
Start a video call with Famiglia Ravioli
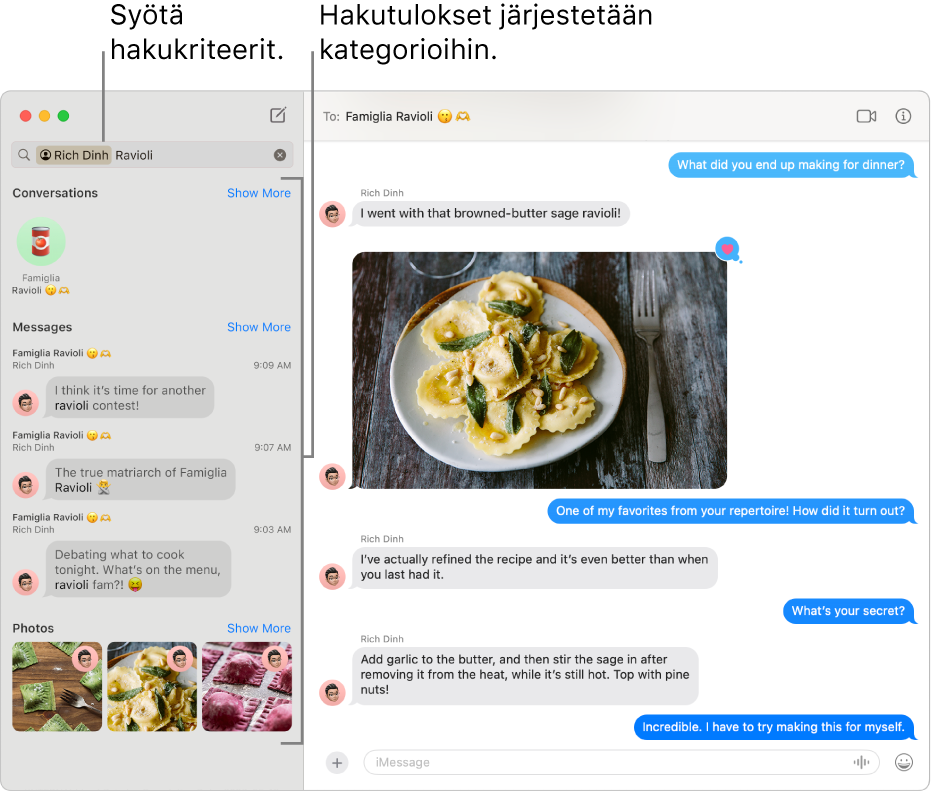click(x=866, y=116)
